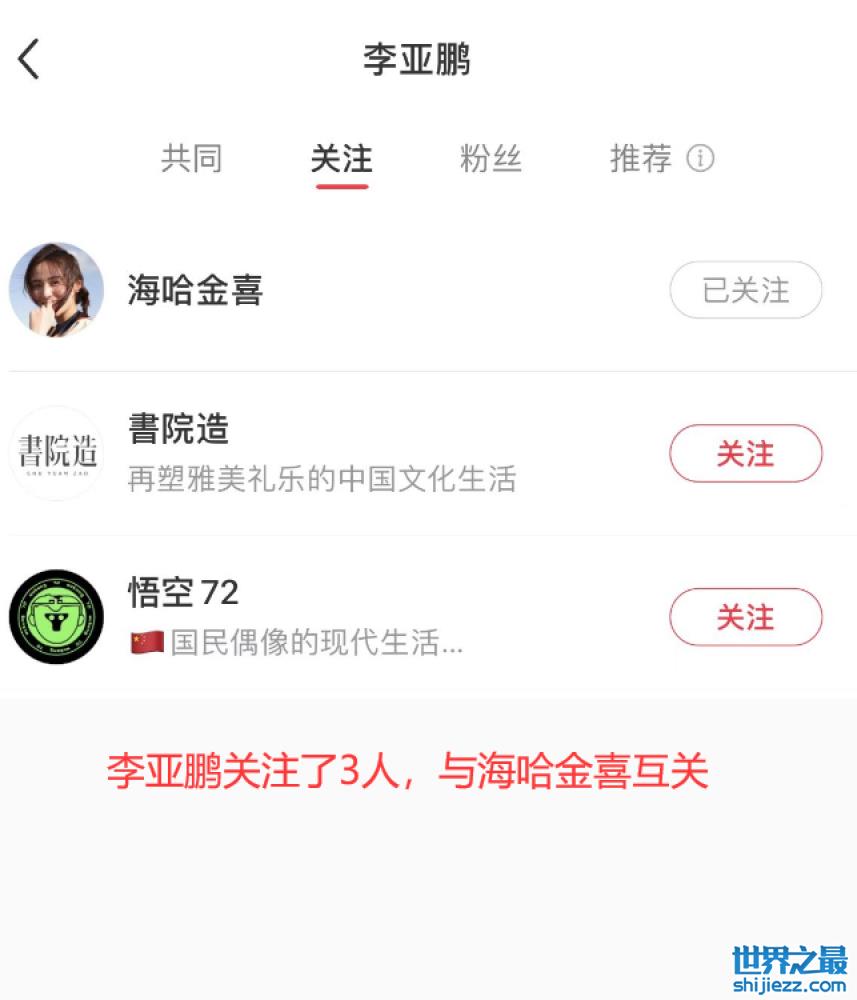Switch to the 推荐 tab

(x=641, y=159)
